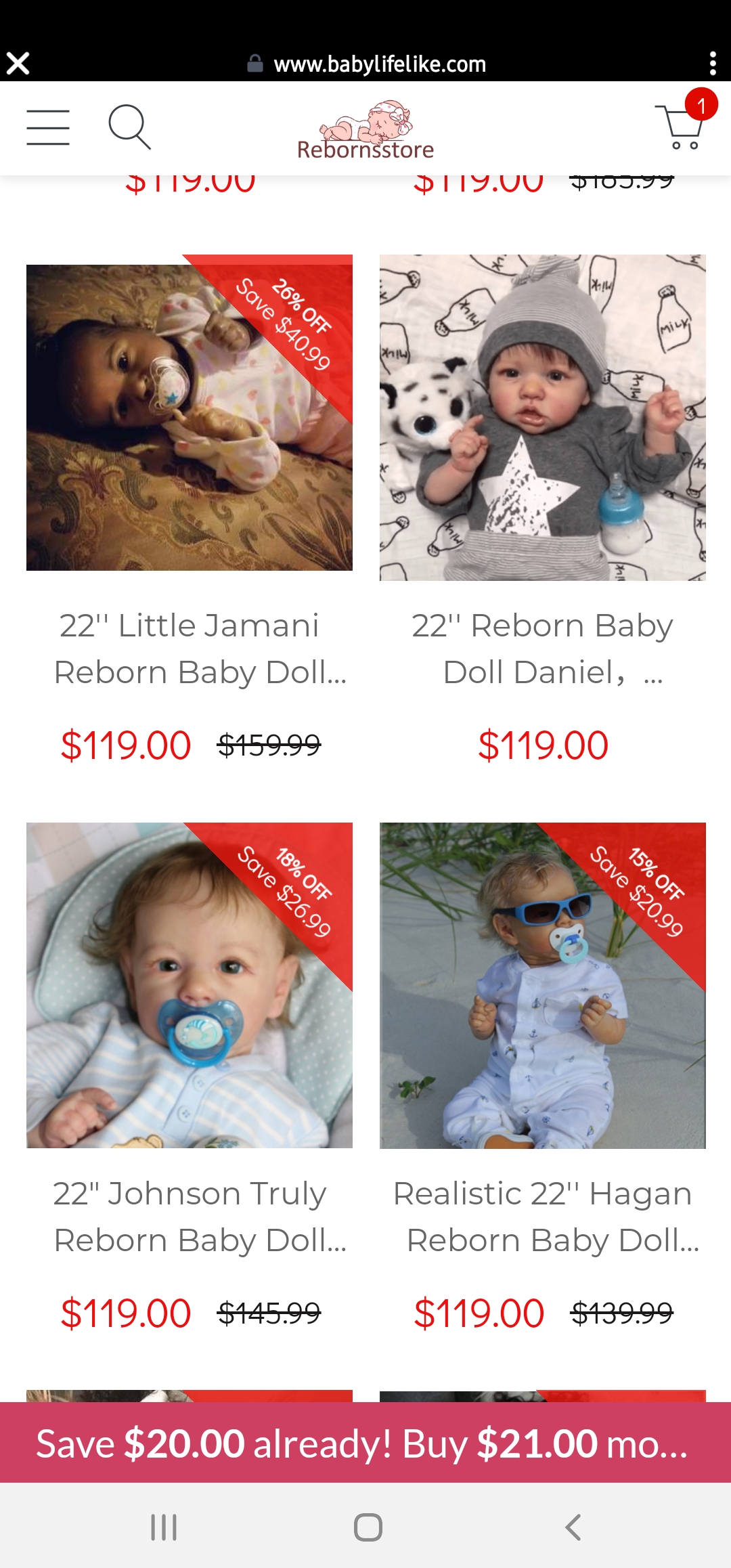
Task: Open the Reborn Baby Doll Daniel photo
Action: [542, 418]
